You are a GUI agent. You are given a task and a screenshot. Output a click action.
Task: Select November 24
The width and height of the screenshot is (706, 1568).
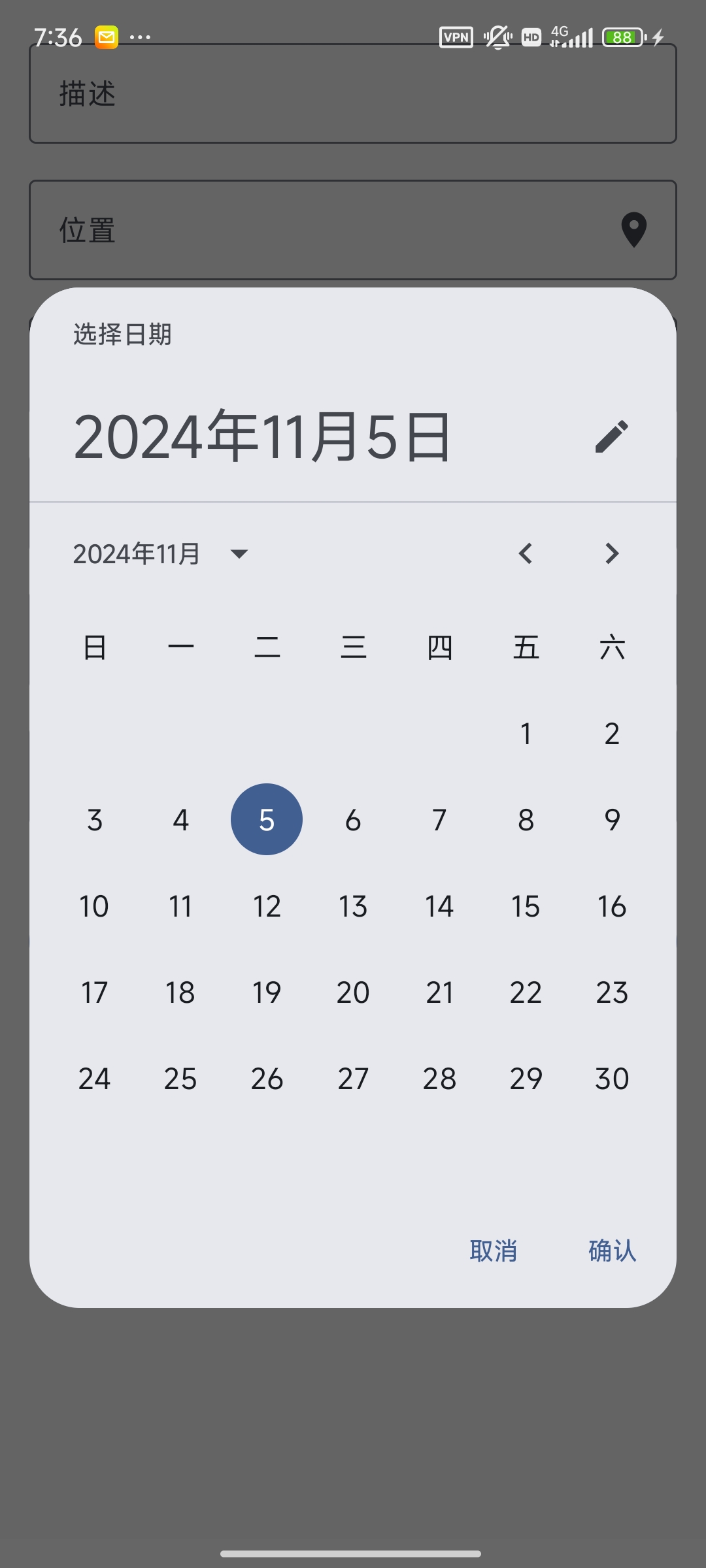pyautogui.click(x=94, y=1079)
